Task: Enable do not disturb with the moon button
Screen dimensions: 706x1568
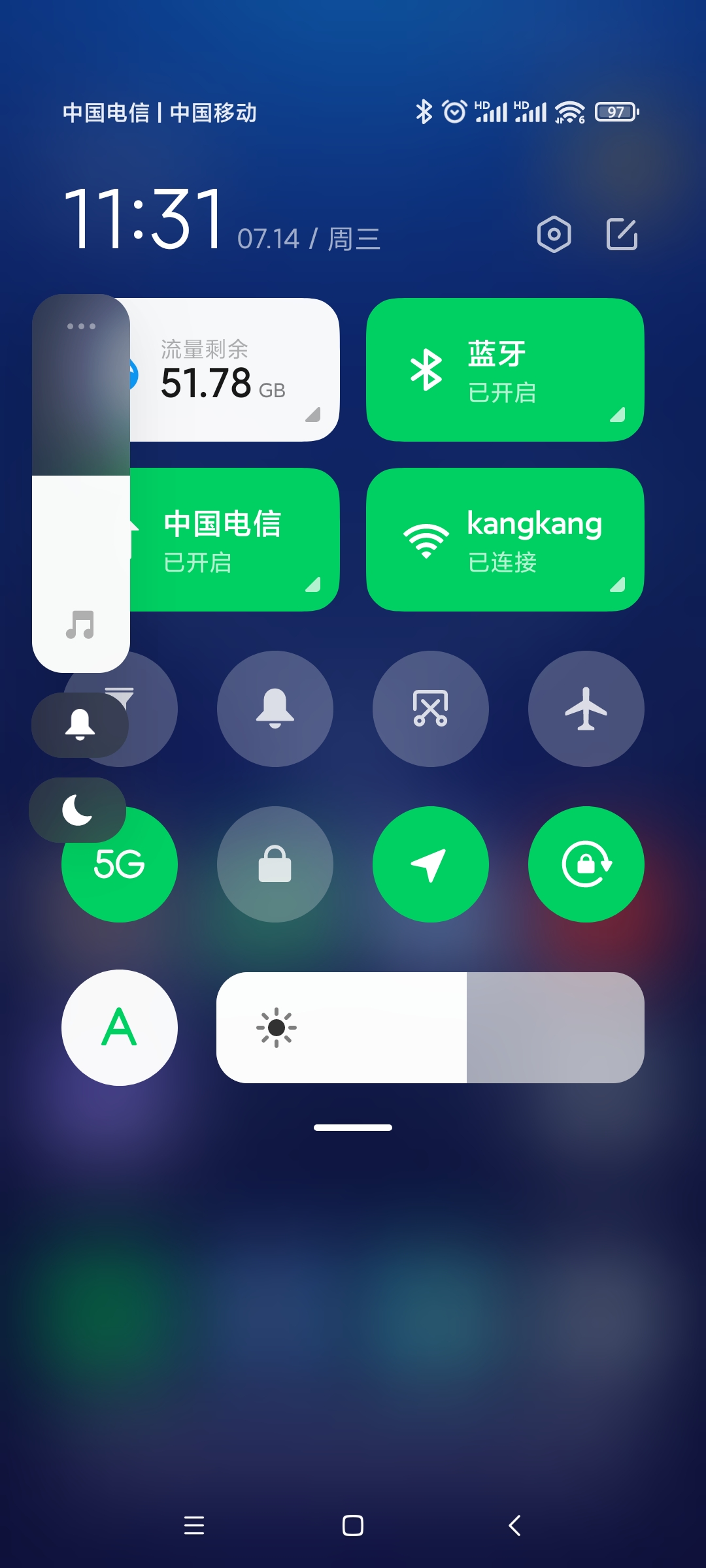Action: click(x=77, y=810)
